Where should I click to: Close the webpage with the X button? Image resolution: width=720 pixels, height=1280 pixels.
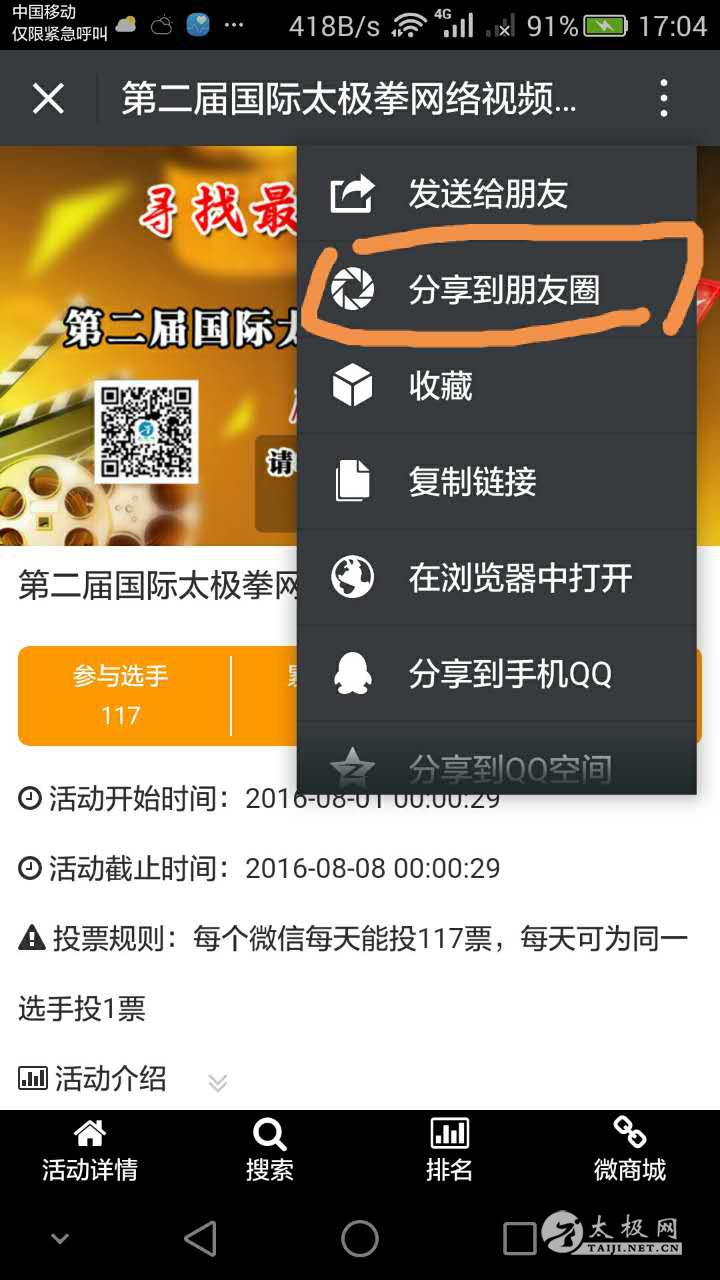point(48,99)
